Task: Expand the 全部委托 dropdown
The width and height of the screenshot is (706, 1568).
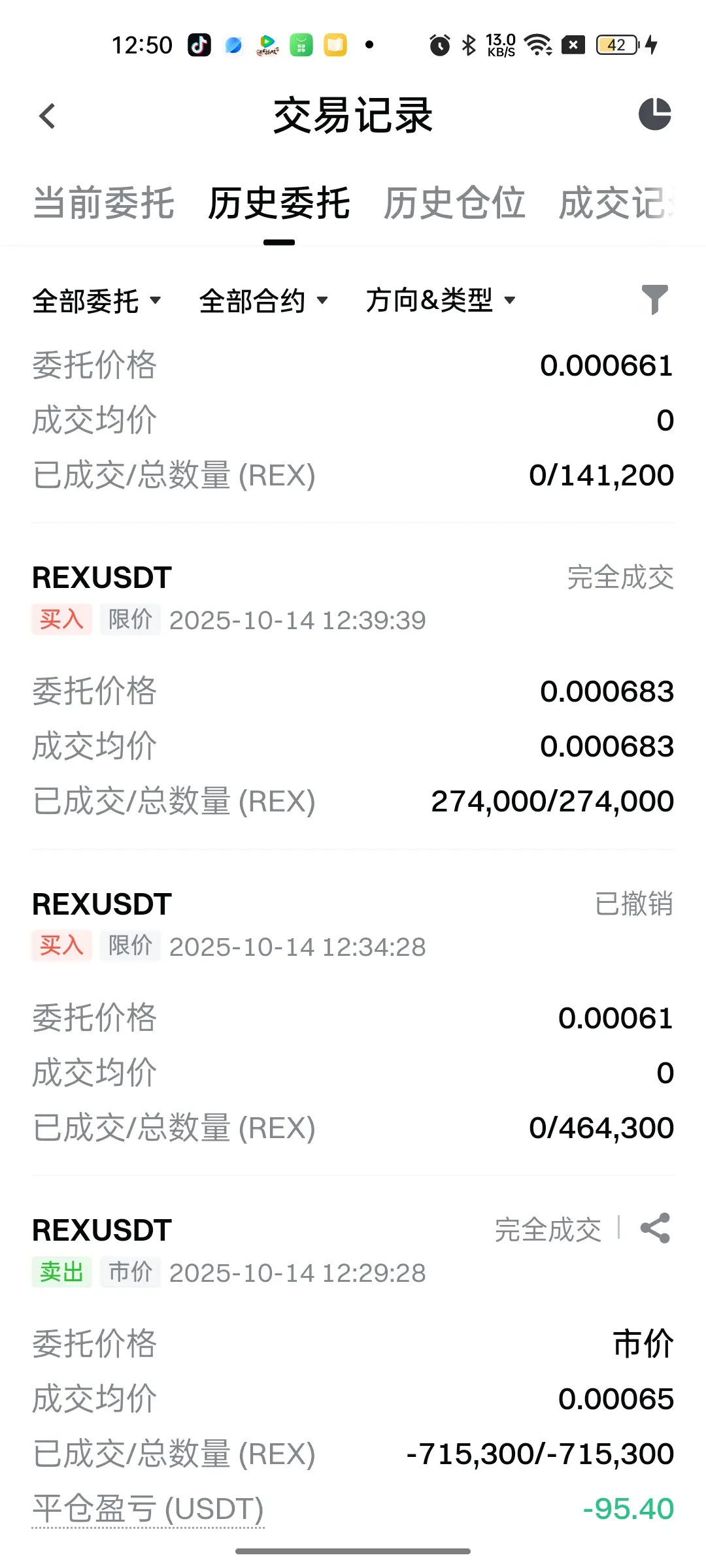Action: point(96,301)
